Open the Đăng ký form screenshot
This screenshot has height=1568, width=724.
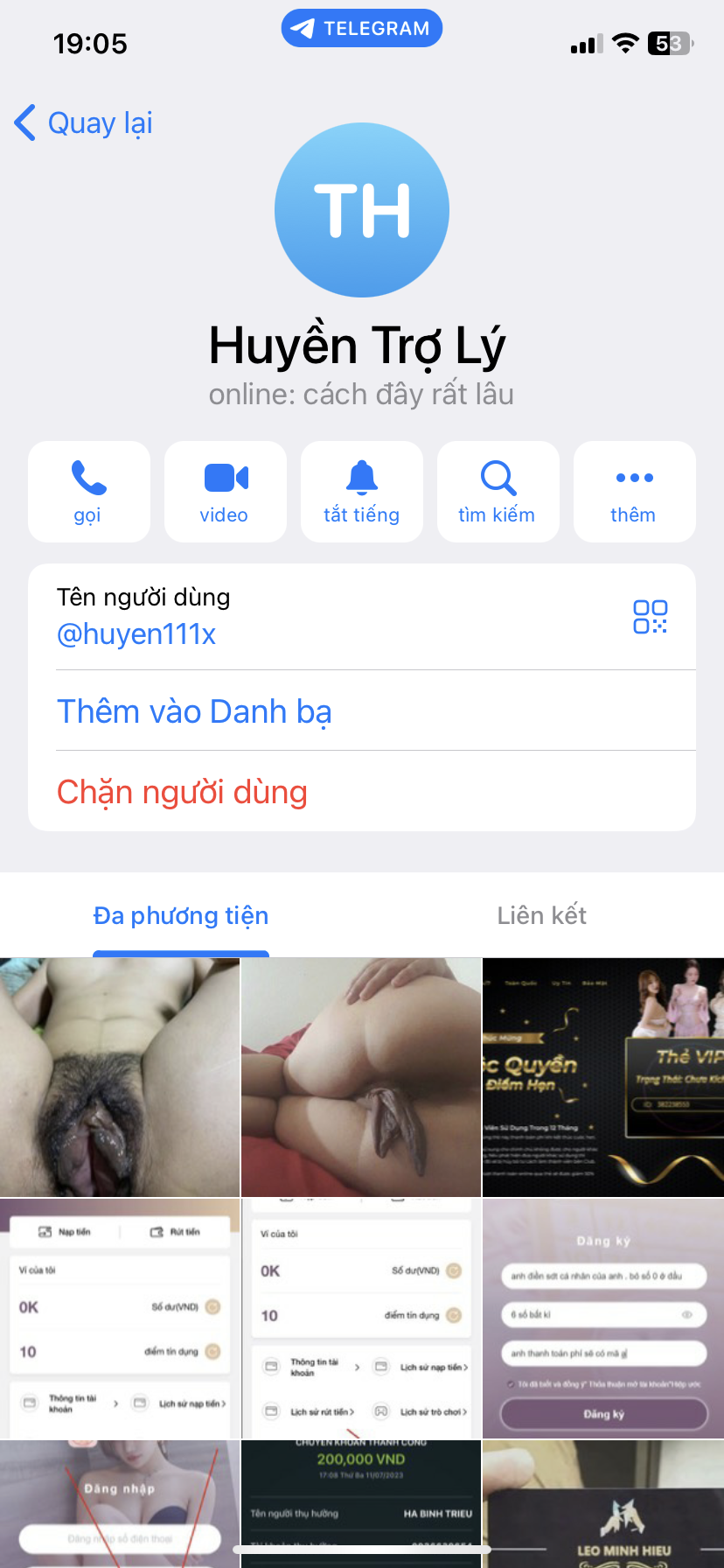[603, 1318]
